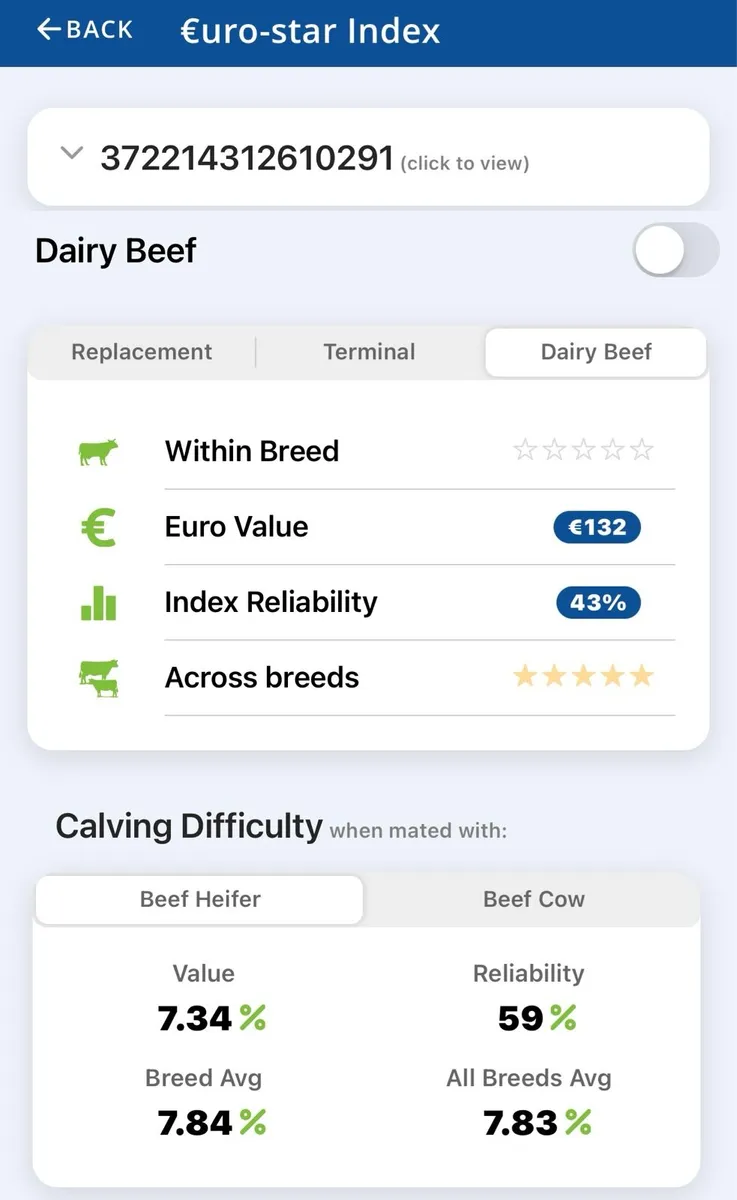Switch to the Replacement tab

click(142, 352)
